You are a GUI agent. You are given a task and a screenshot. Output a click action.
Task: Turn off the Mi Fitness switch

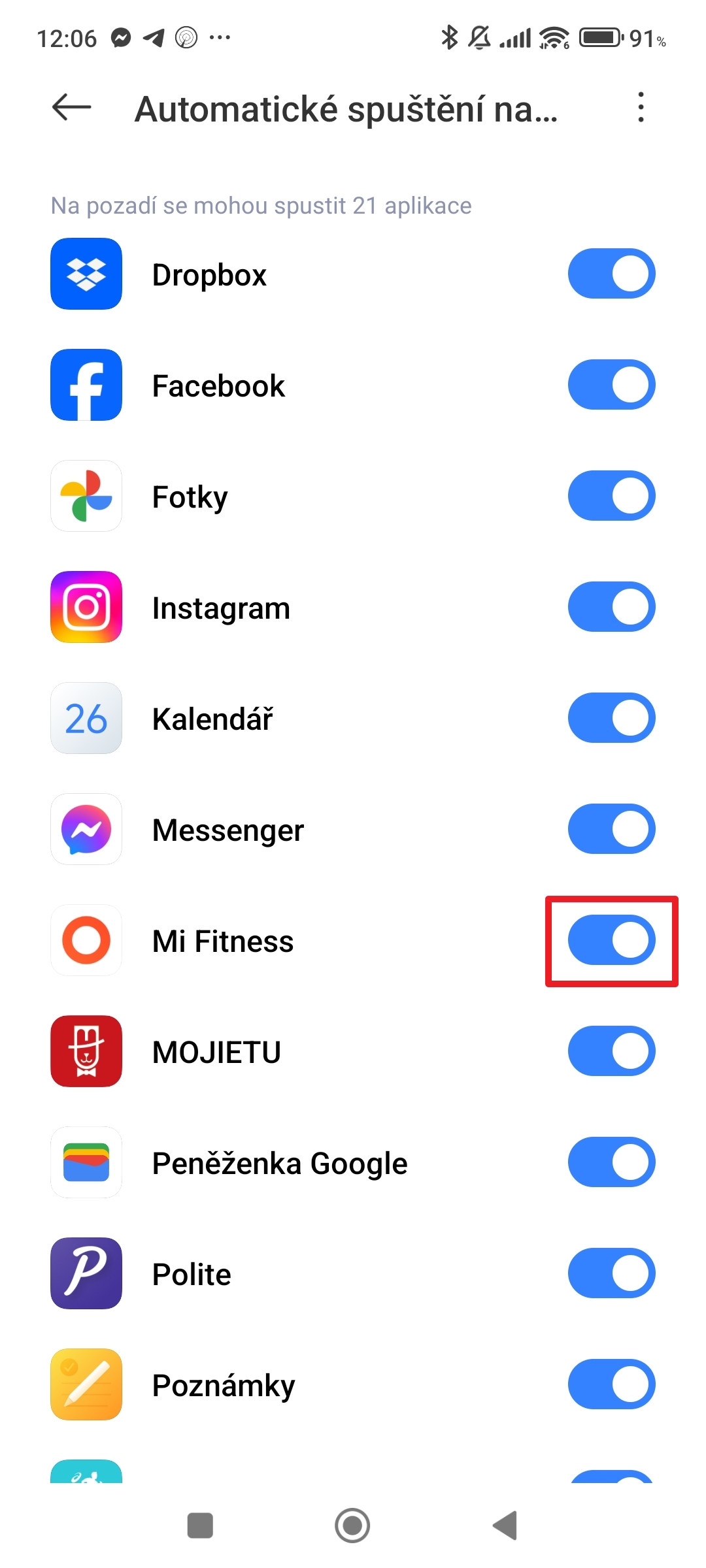(x=611, y=940)
